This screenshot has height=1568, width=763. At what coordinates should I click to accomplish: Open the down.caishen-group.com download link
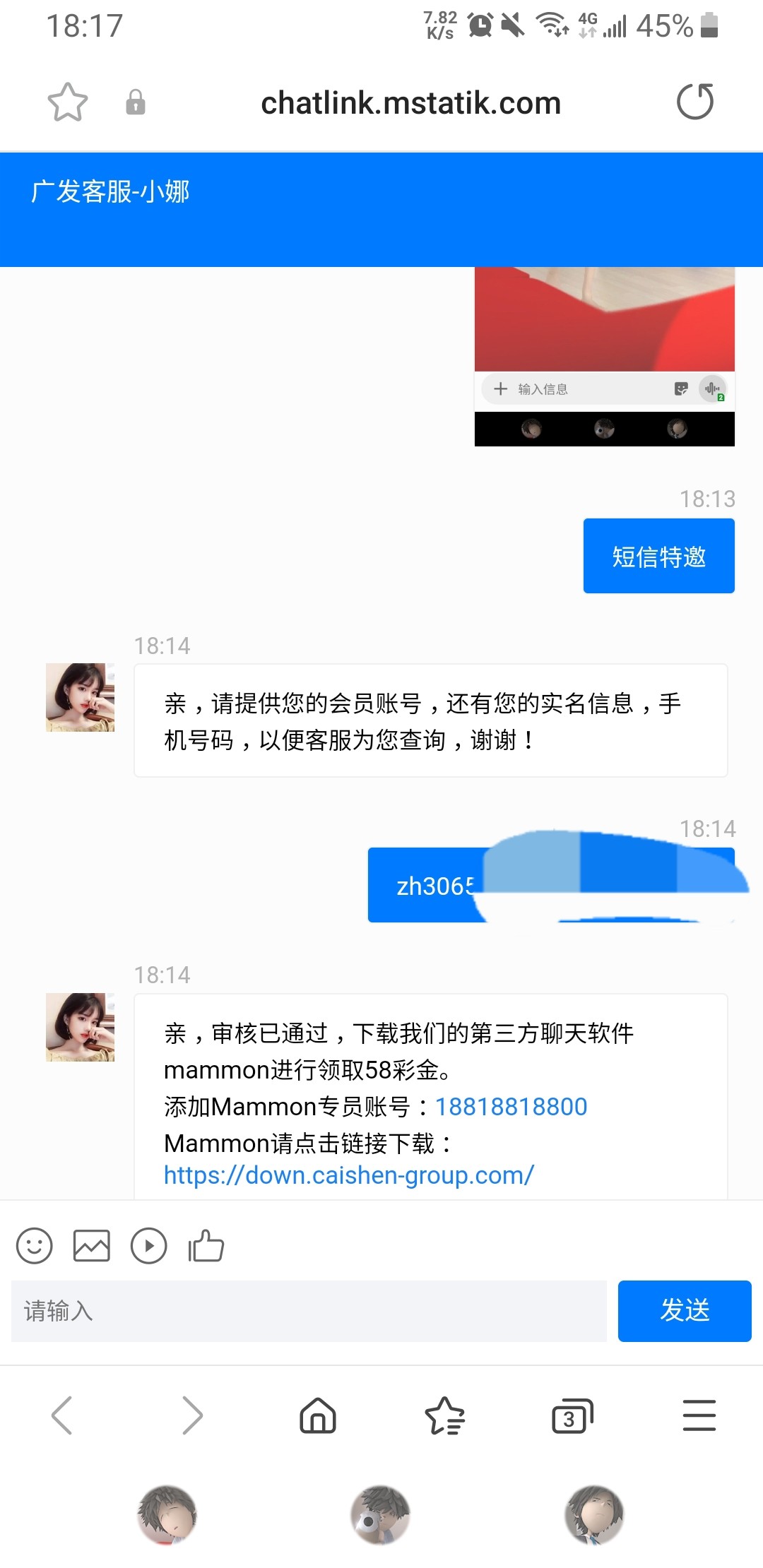tap(349, 1175)
